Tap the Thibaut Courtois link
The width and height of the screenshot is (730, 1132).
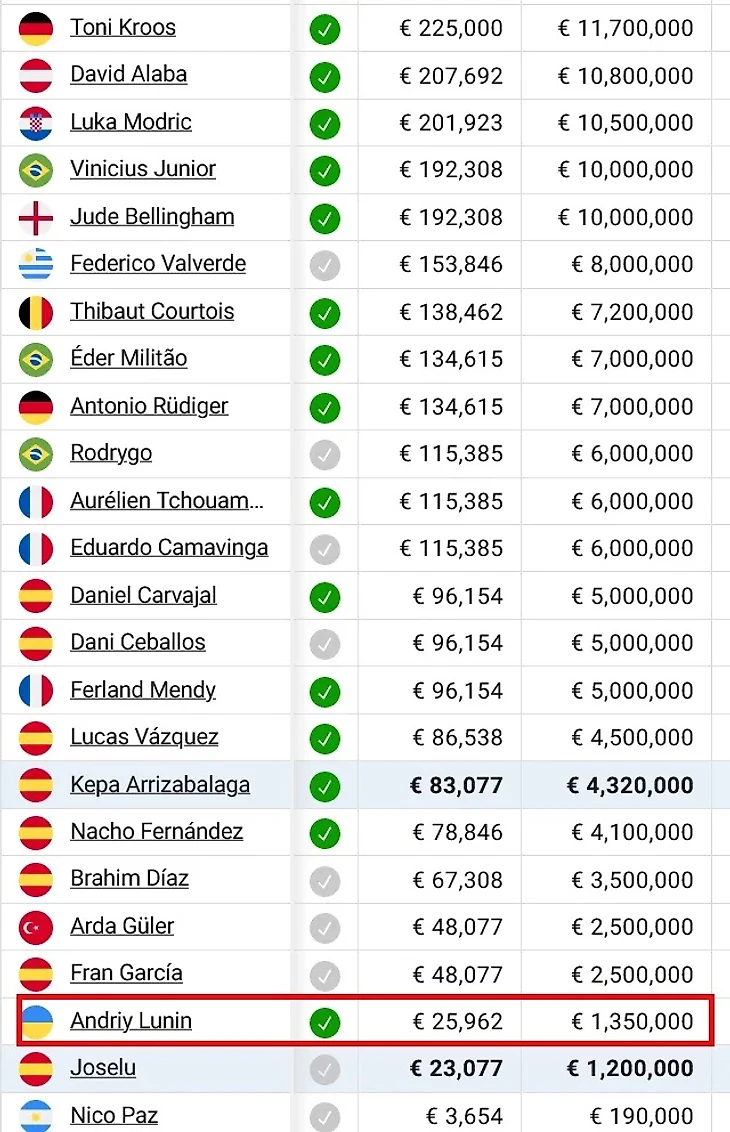[x=152, y=311]
